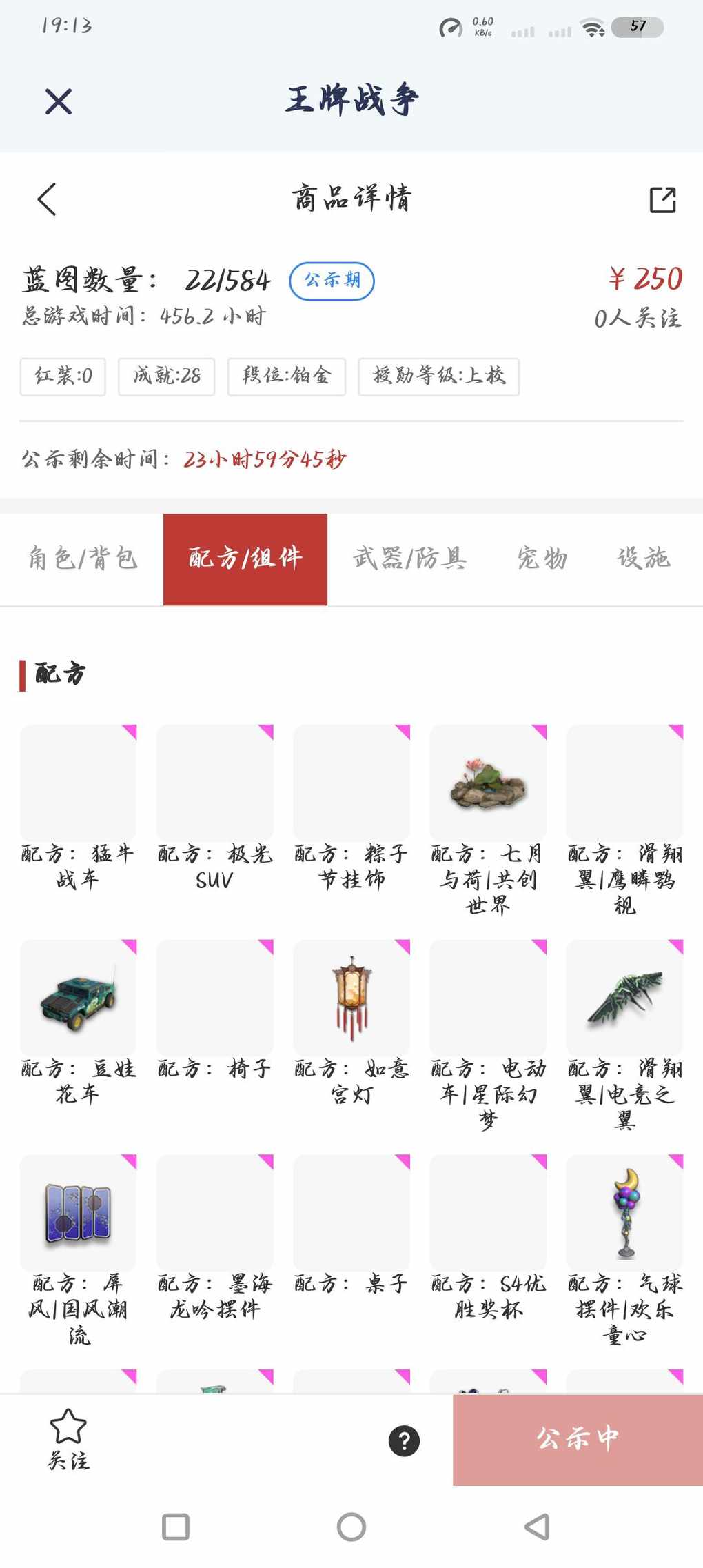Viewport: 703px width, 1568px height.
Task: Switch to the 角色/背包 tab
Action: tap(83, 559)
